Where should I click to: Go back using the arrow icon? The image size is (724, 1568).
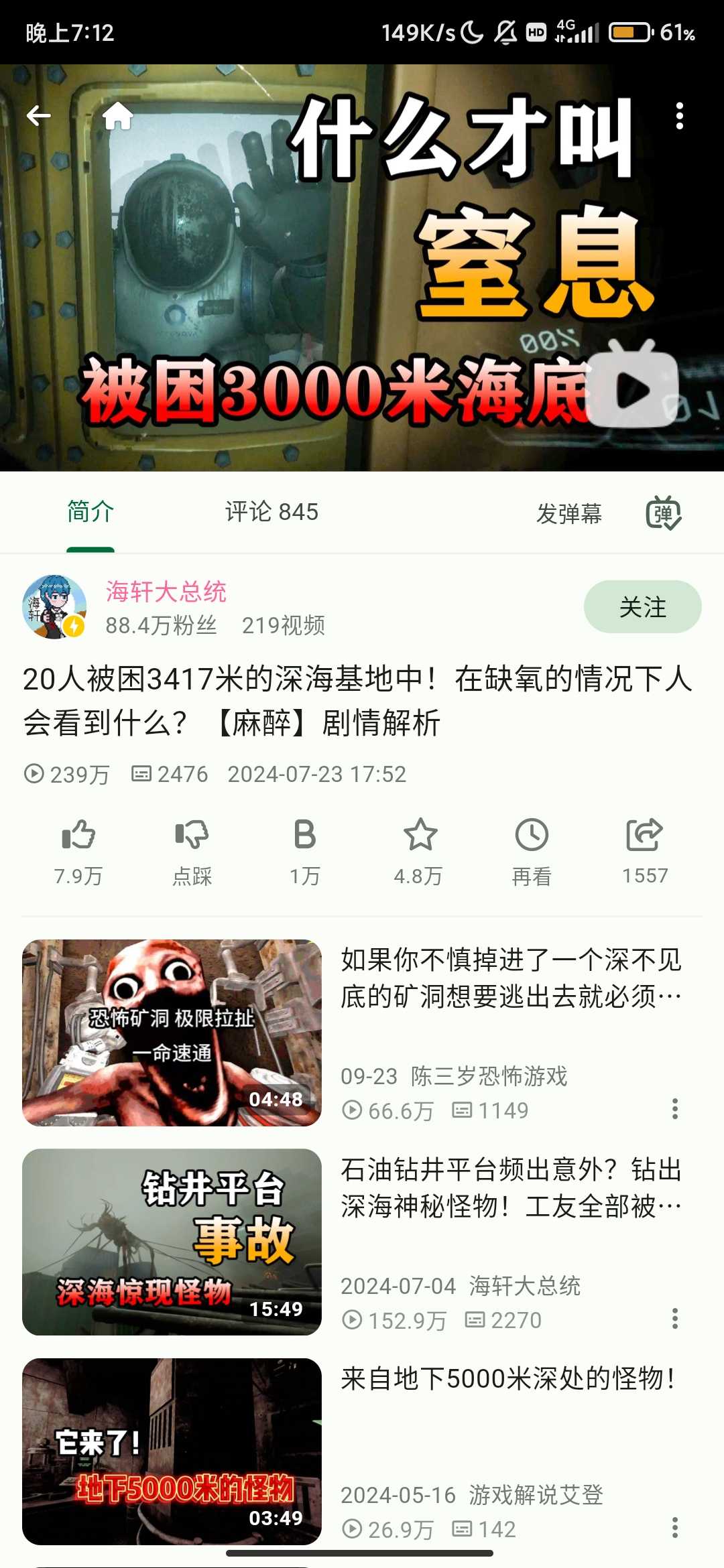(x=38, y=116)
